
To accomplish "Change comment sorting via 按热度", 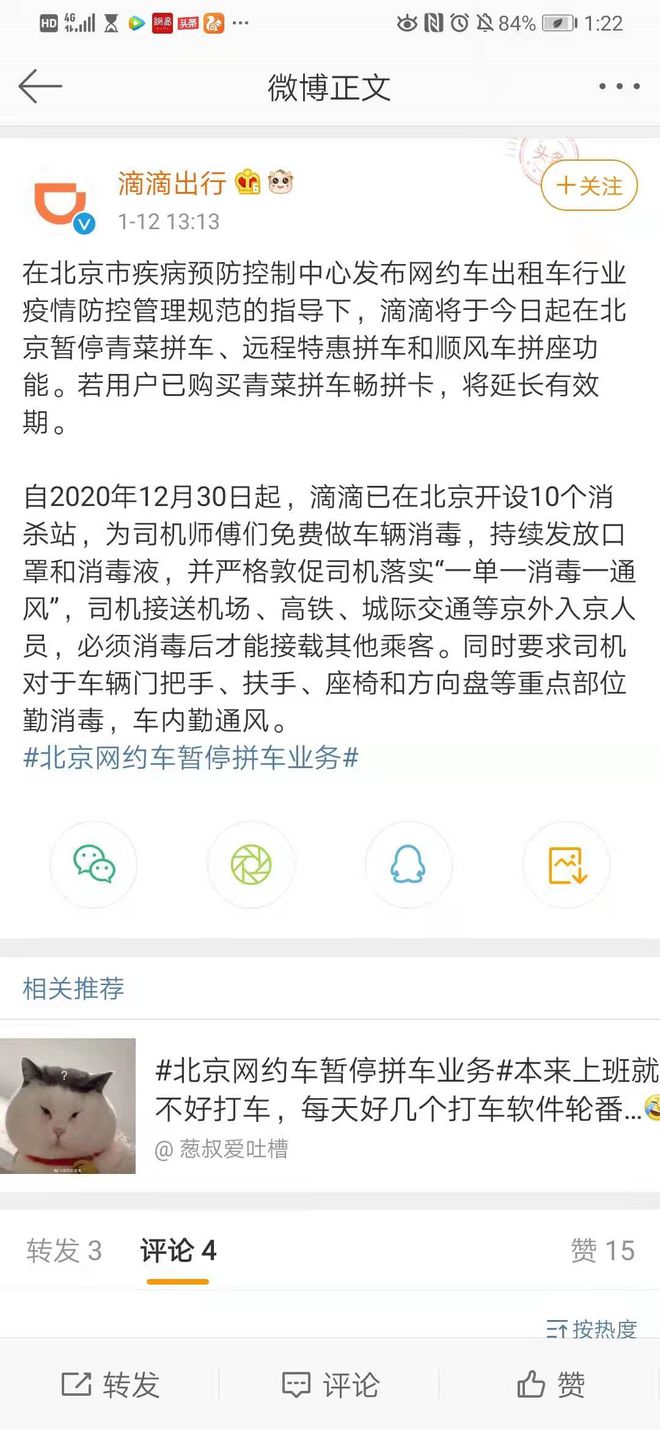I will 592,1328.
